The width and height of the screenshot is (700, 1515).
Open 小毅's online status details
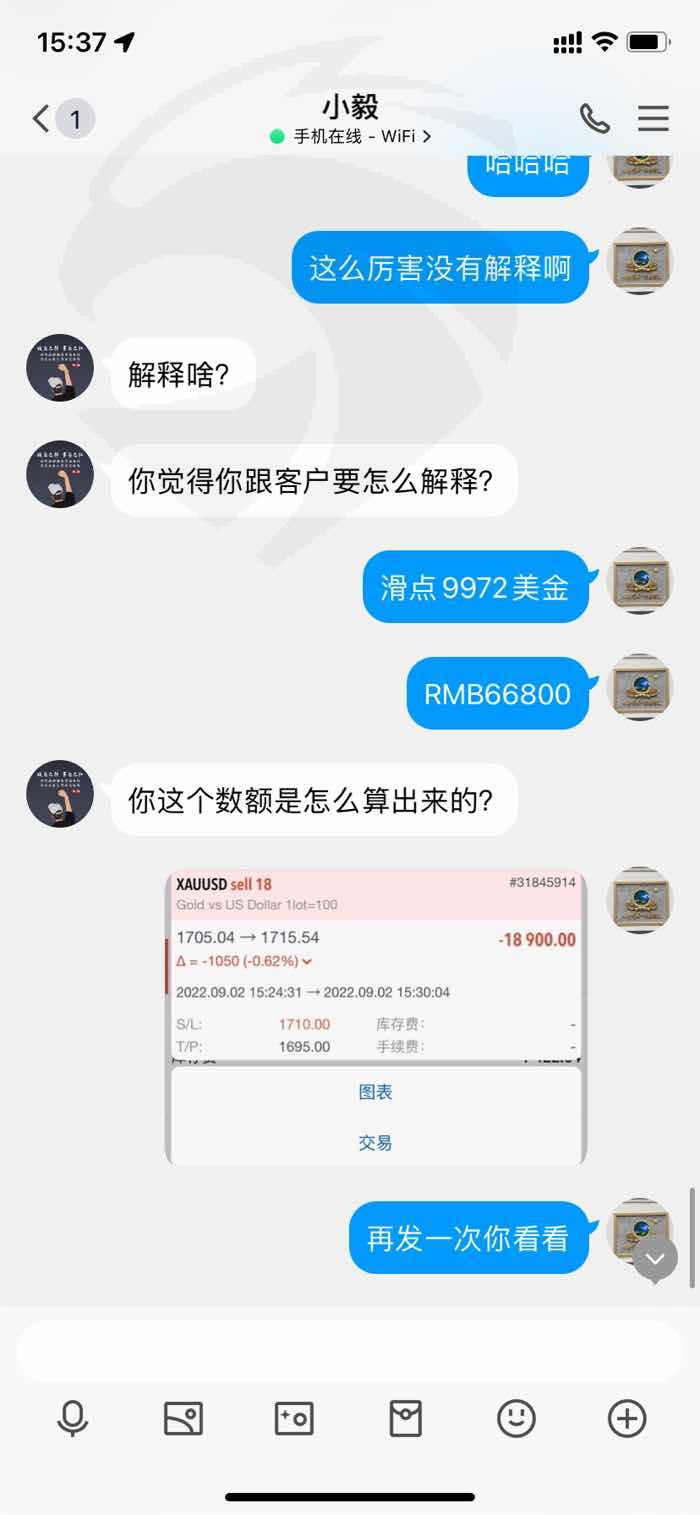351,137
